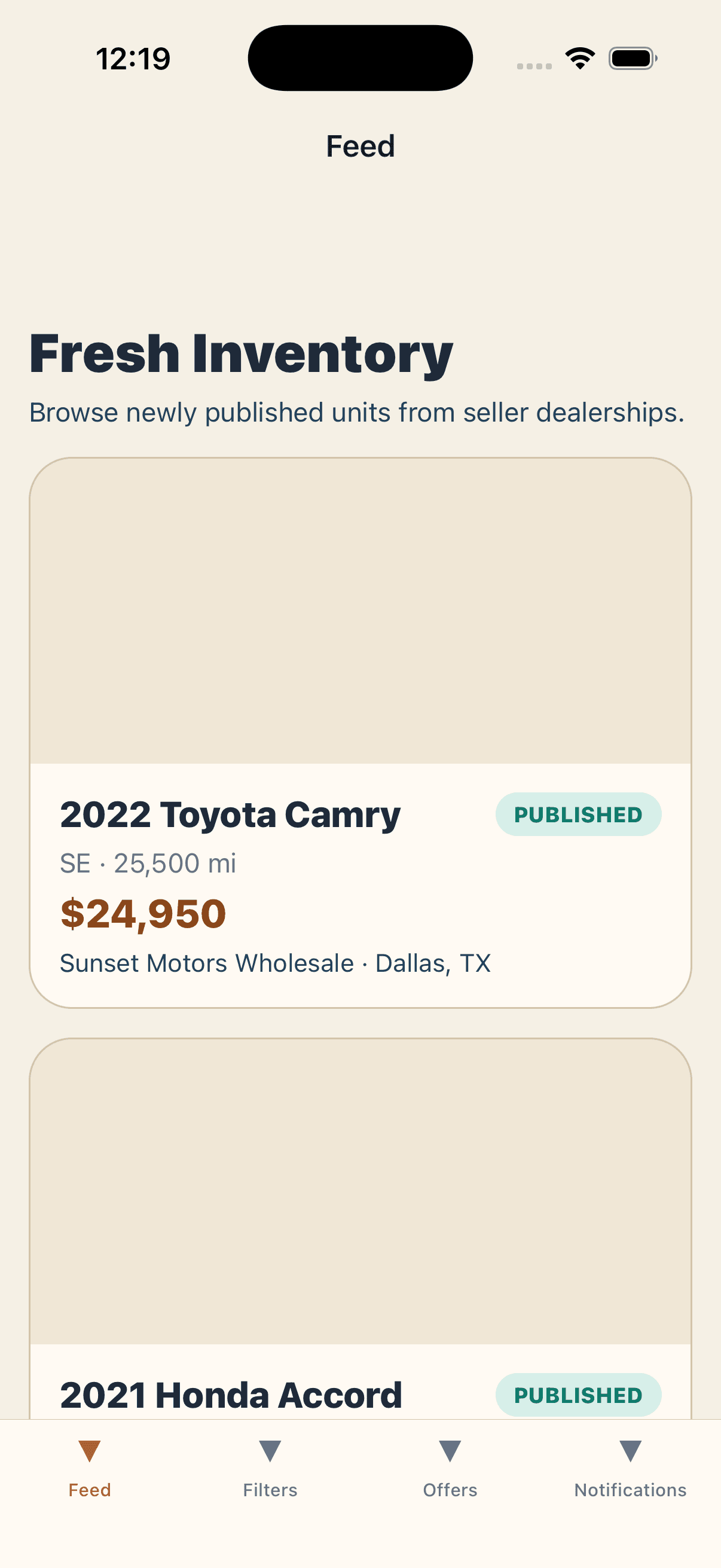Toggle the PUBLISHED badge on the Camry listing
The height and width of the screenshot is (1568, 721).
[578, 814]
